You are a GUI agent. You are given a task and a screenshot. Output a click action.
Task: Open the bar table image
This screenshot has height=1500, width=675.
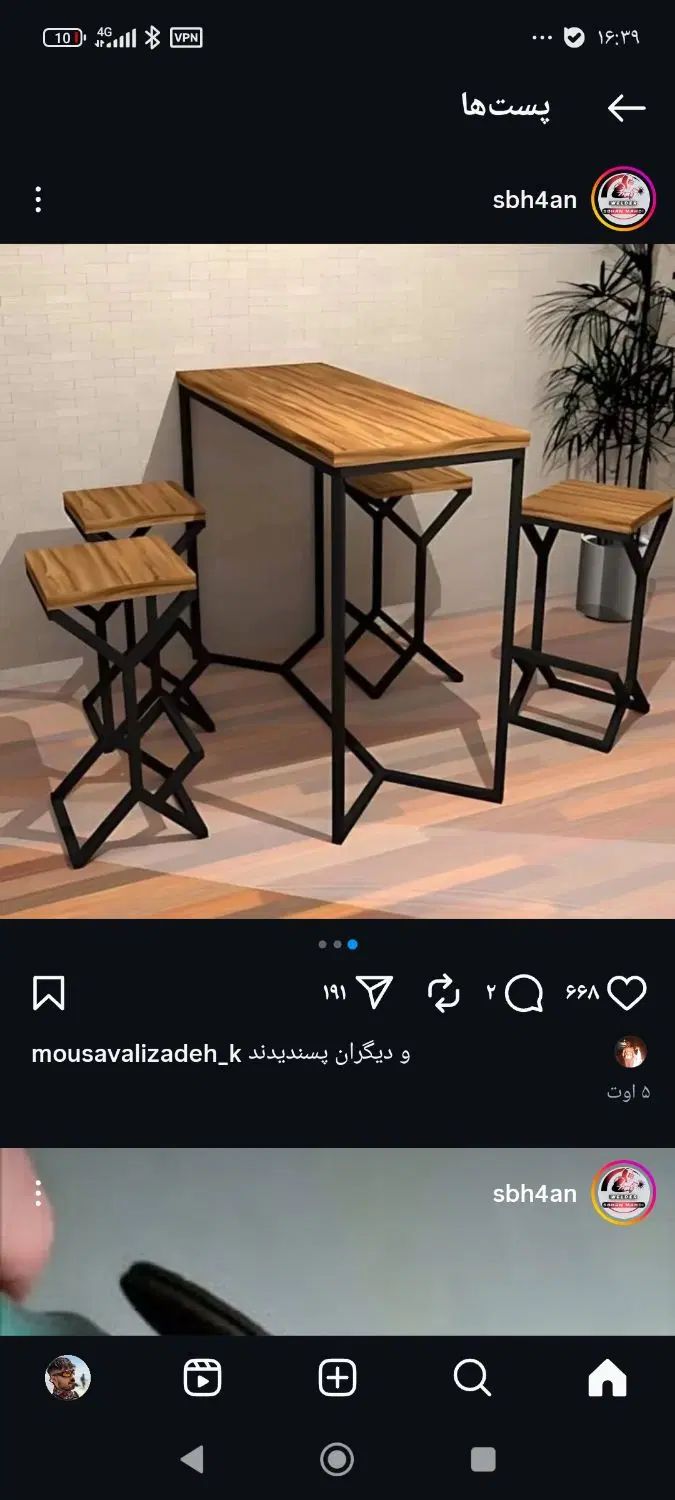pyautogui.click(x=337, y=580)
